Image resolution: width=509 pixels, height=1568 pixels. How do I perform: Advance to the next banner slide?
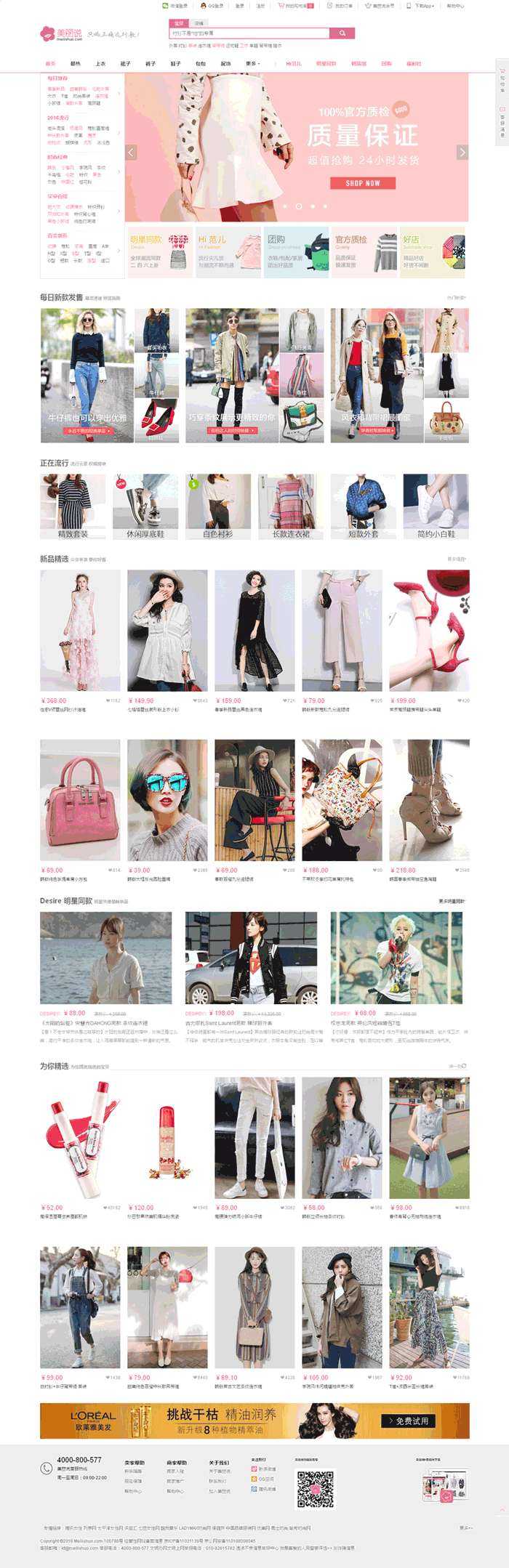coord(462,152)
